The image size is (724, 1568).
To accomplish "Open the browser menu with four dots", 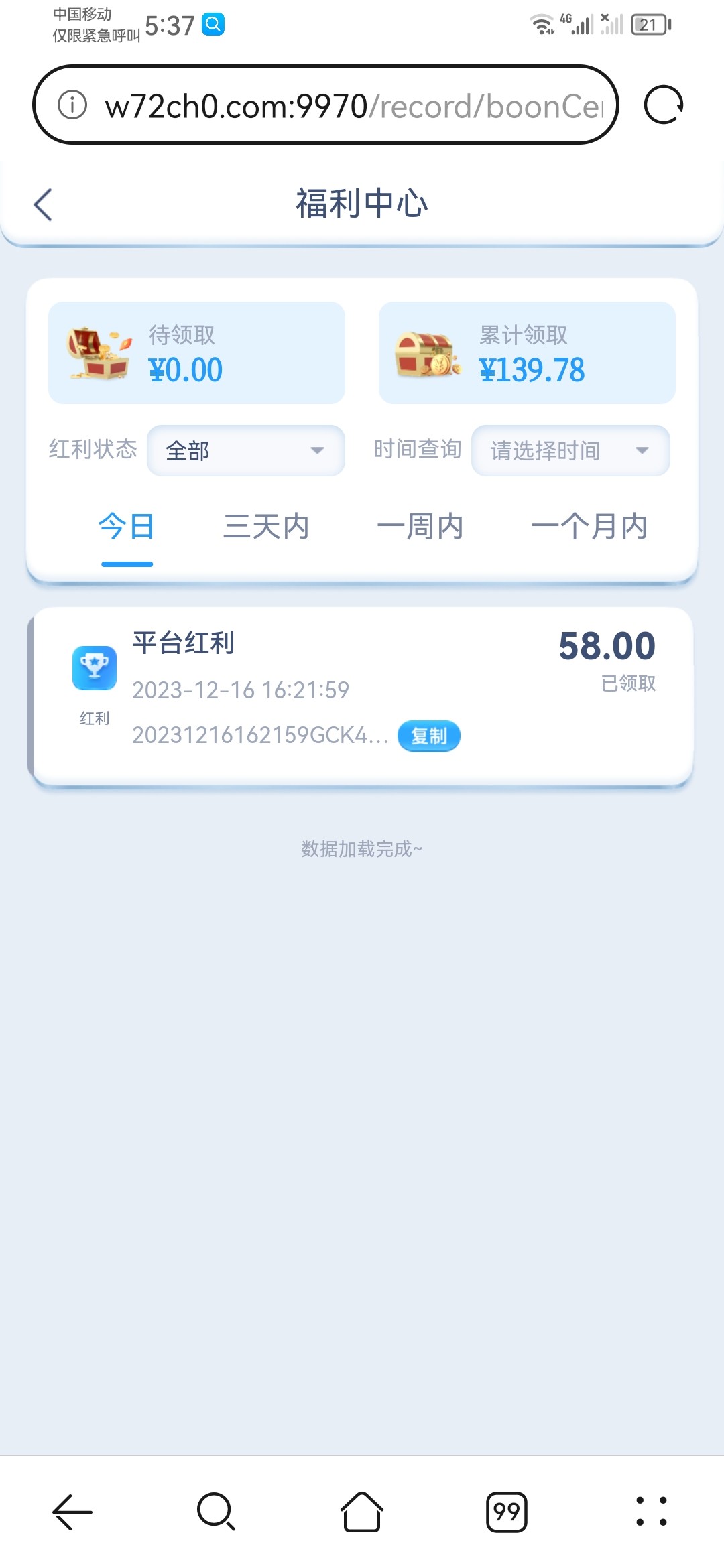I will pyautogui.click(x=651, y=1512).
